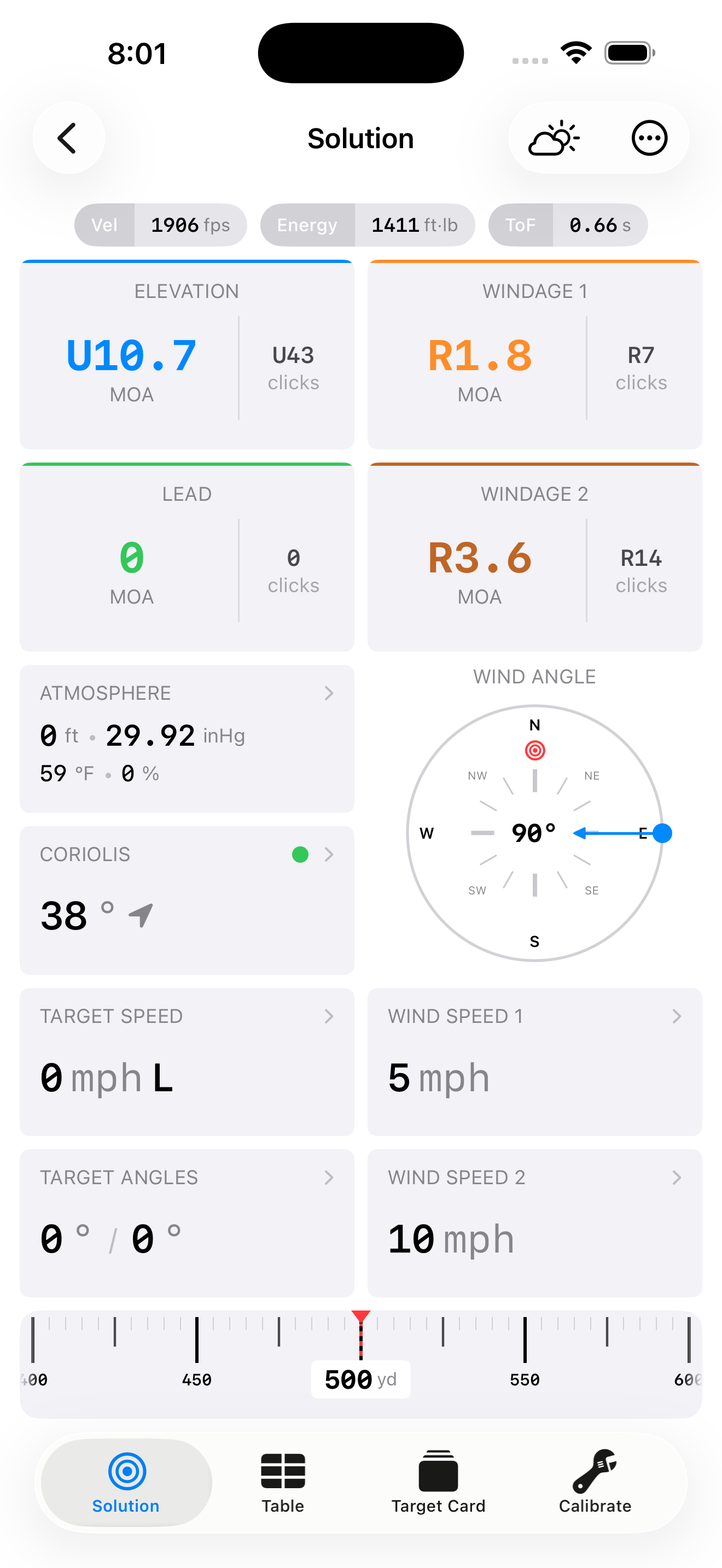Change Wind Speed 1 value
The image size is (722, 1568).
534,1061
